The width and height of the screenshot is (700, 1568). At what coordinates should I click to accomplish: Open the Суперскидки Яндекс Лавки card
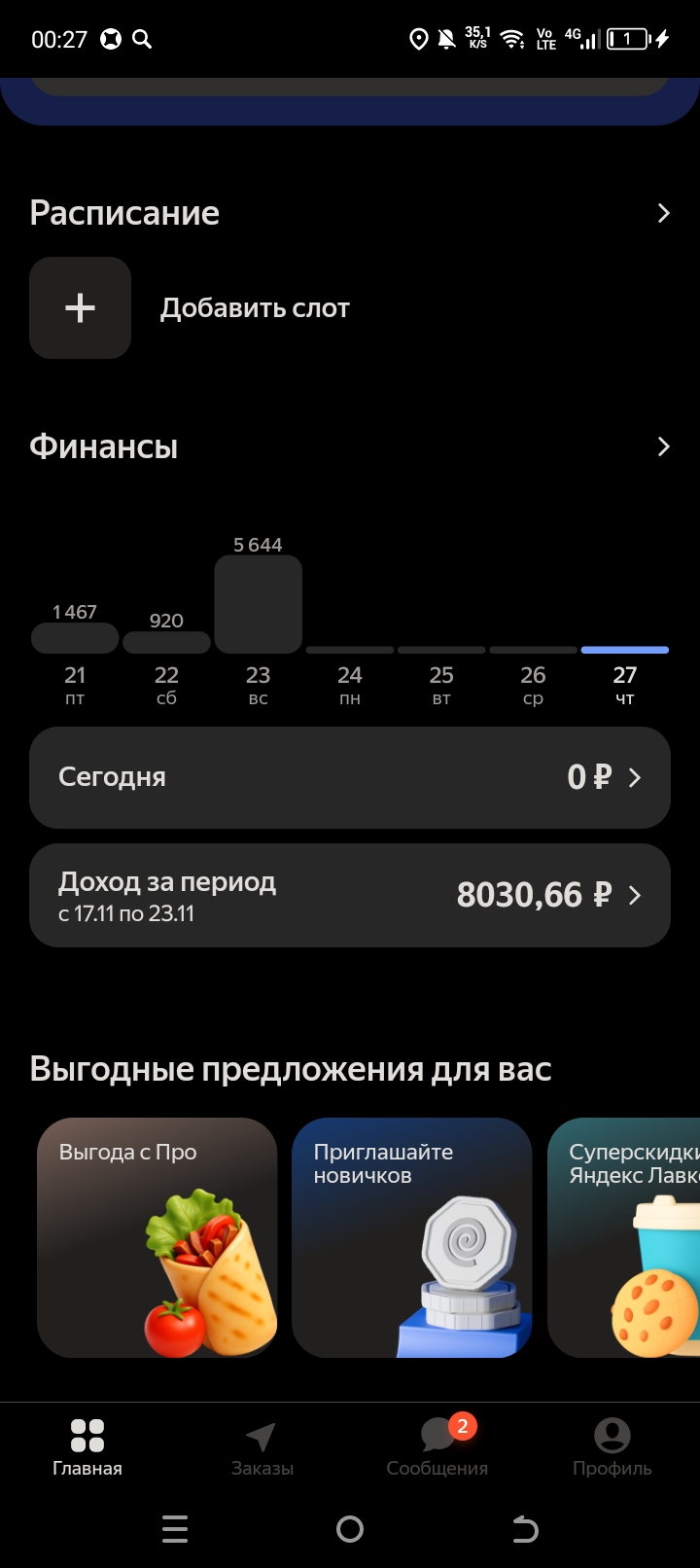coord(624,1237)
